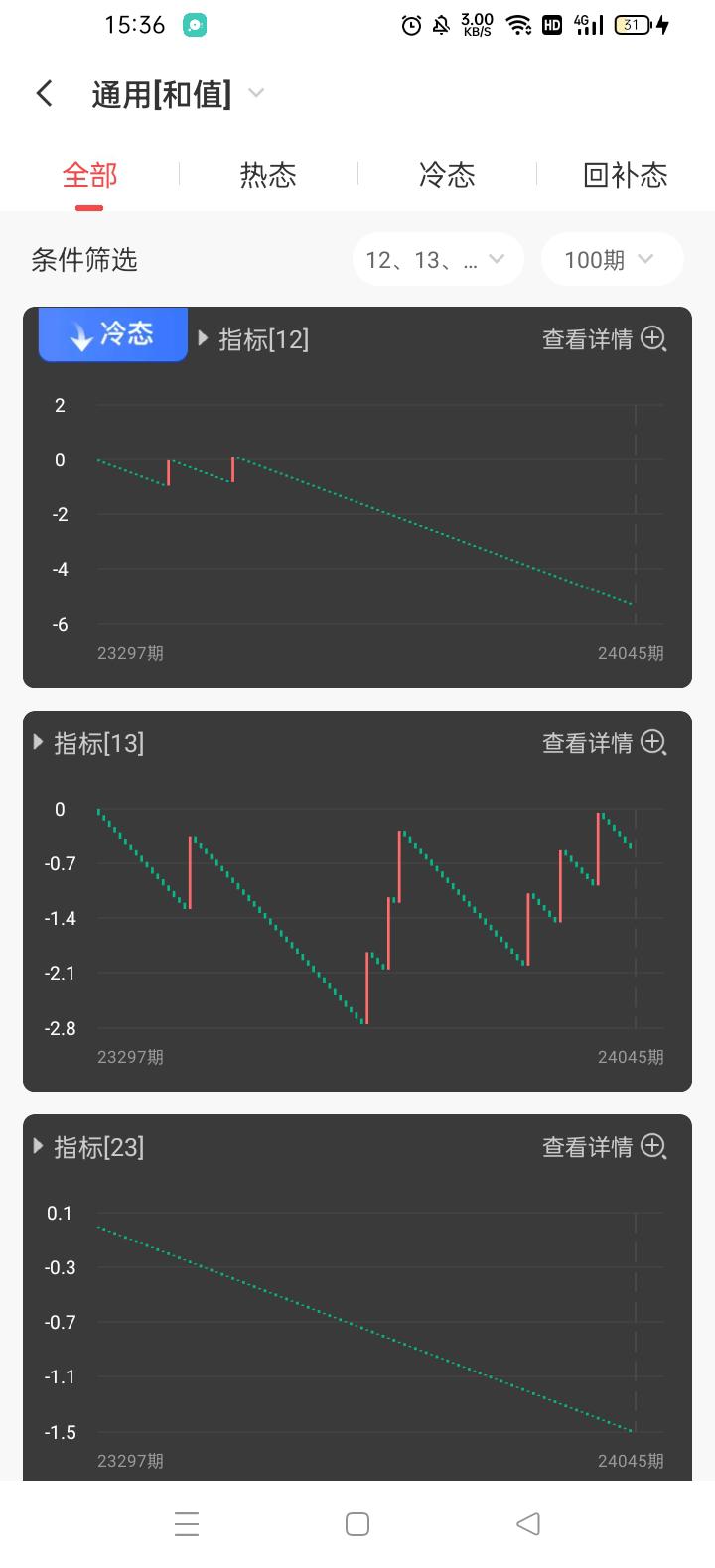Go back using the top arrow

44,94
